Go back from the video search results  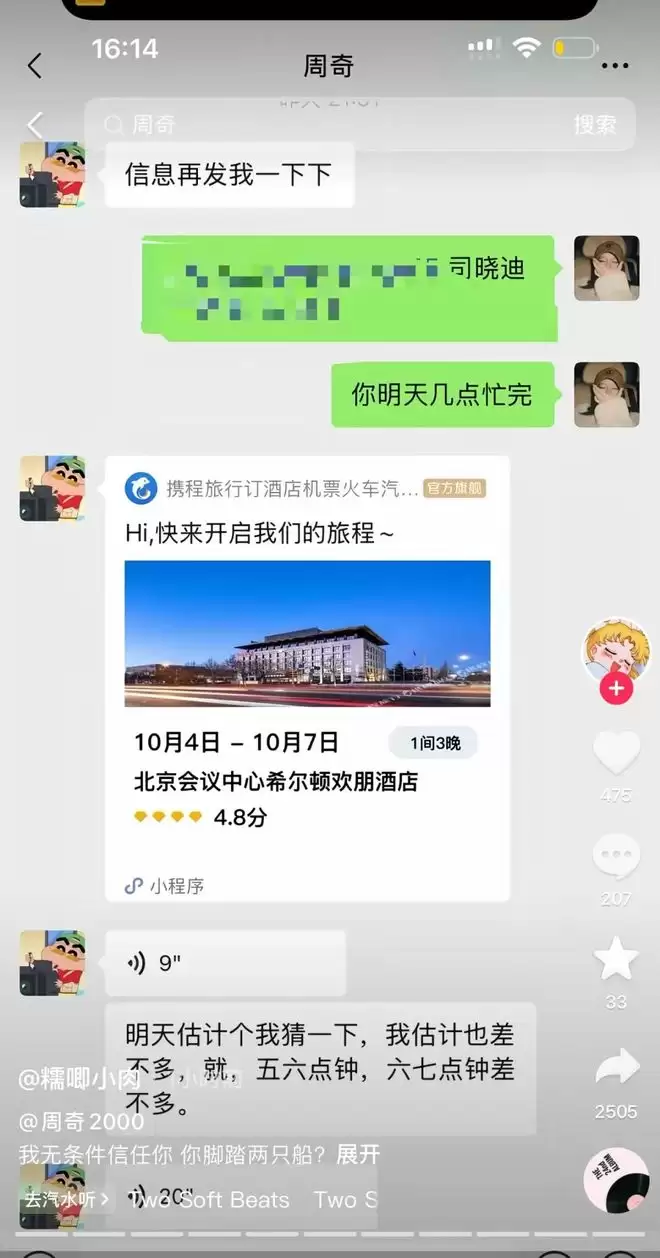(35, 125)
